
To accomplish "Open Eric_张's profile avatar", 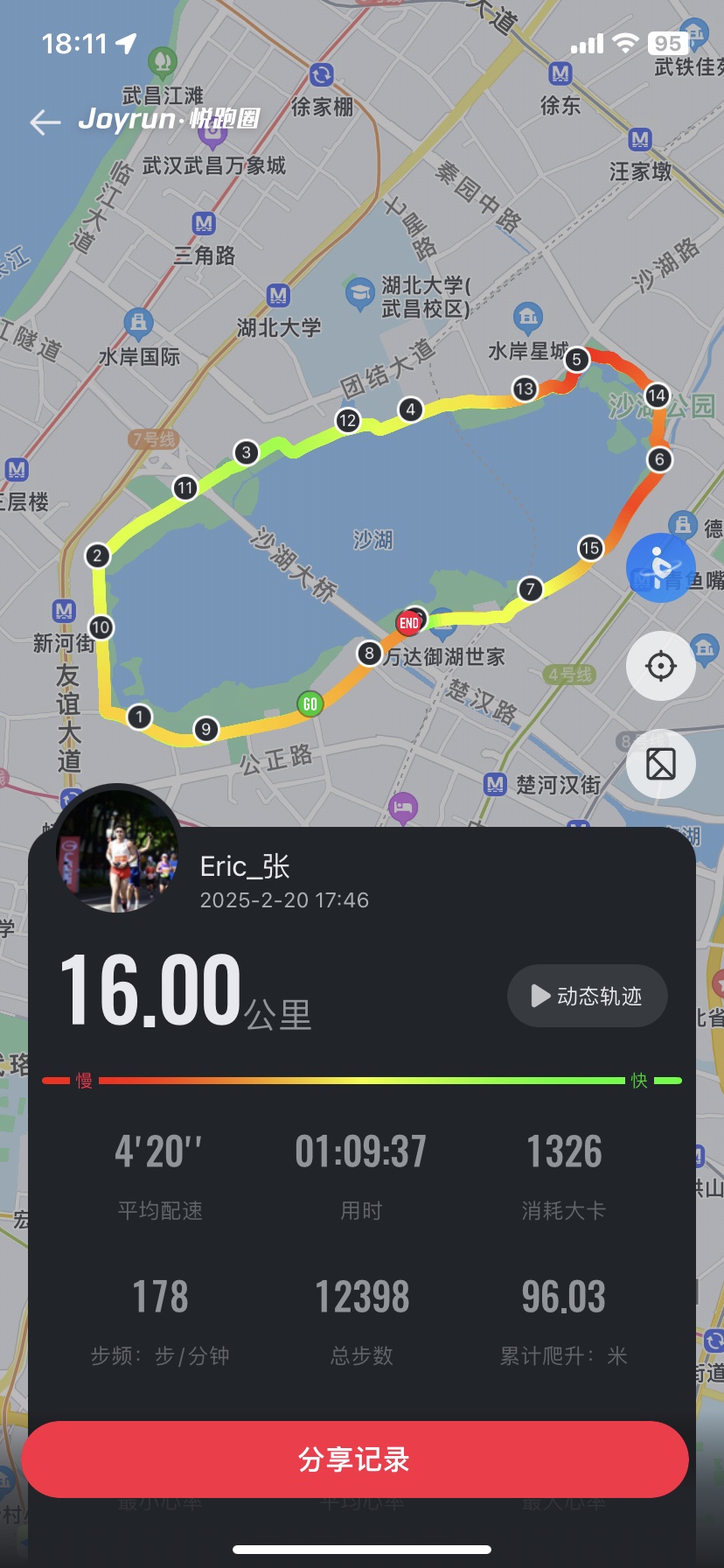I will [117, 850].
